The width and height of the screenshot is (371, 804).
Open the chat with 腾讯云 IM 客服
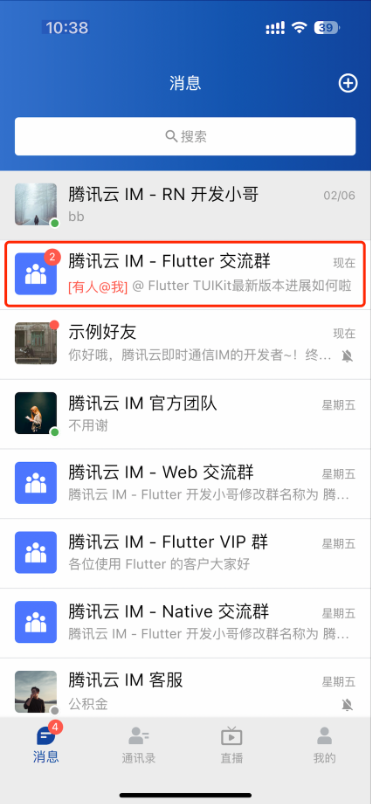click(x=186, y=688)
